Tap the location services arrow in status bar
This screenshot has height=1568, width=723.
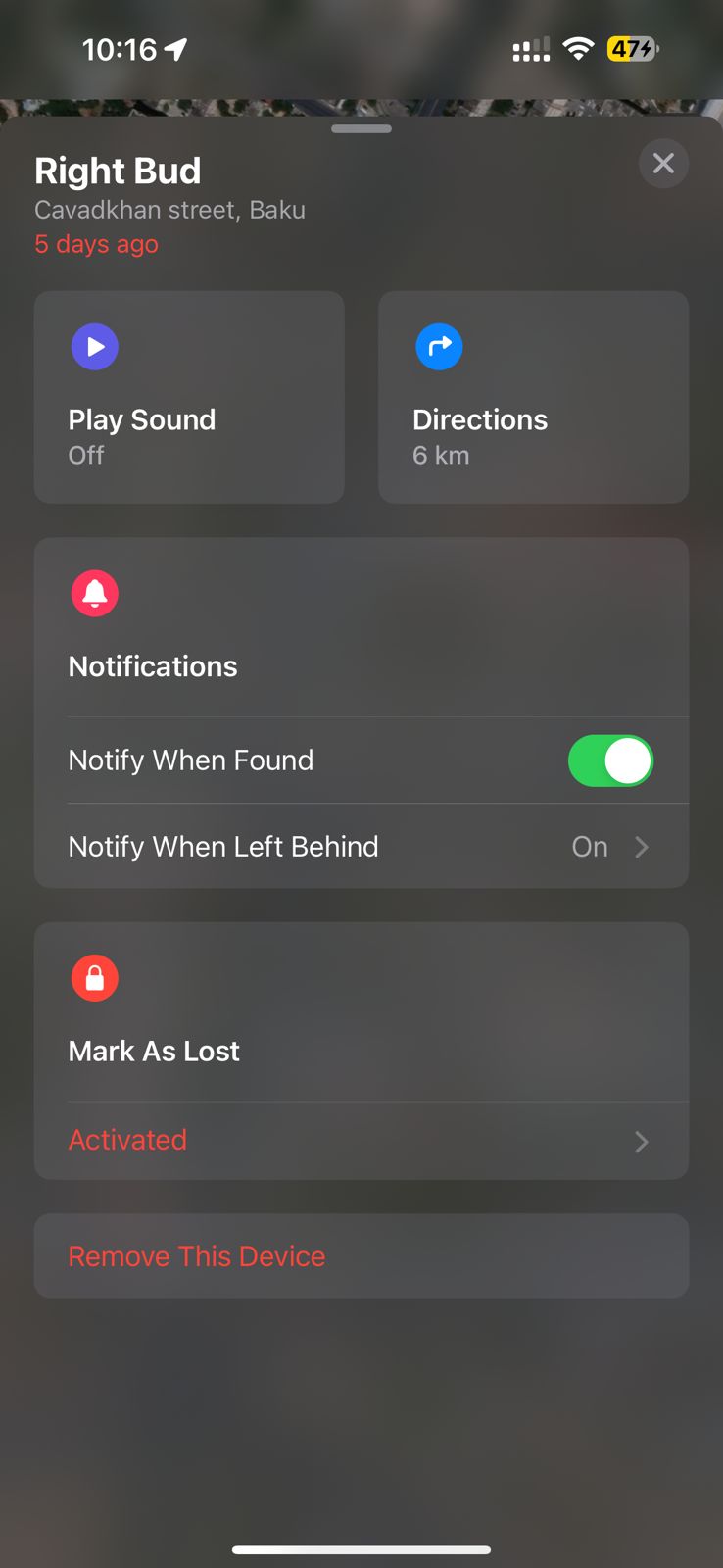pos(176,47)
